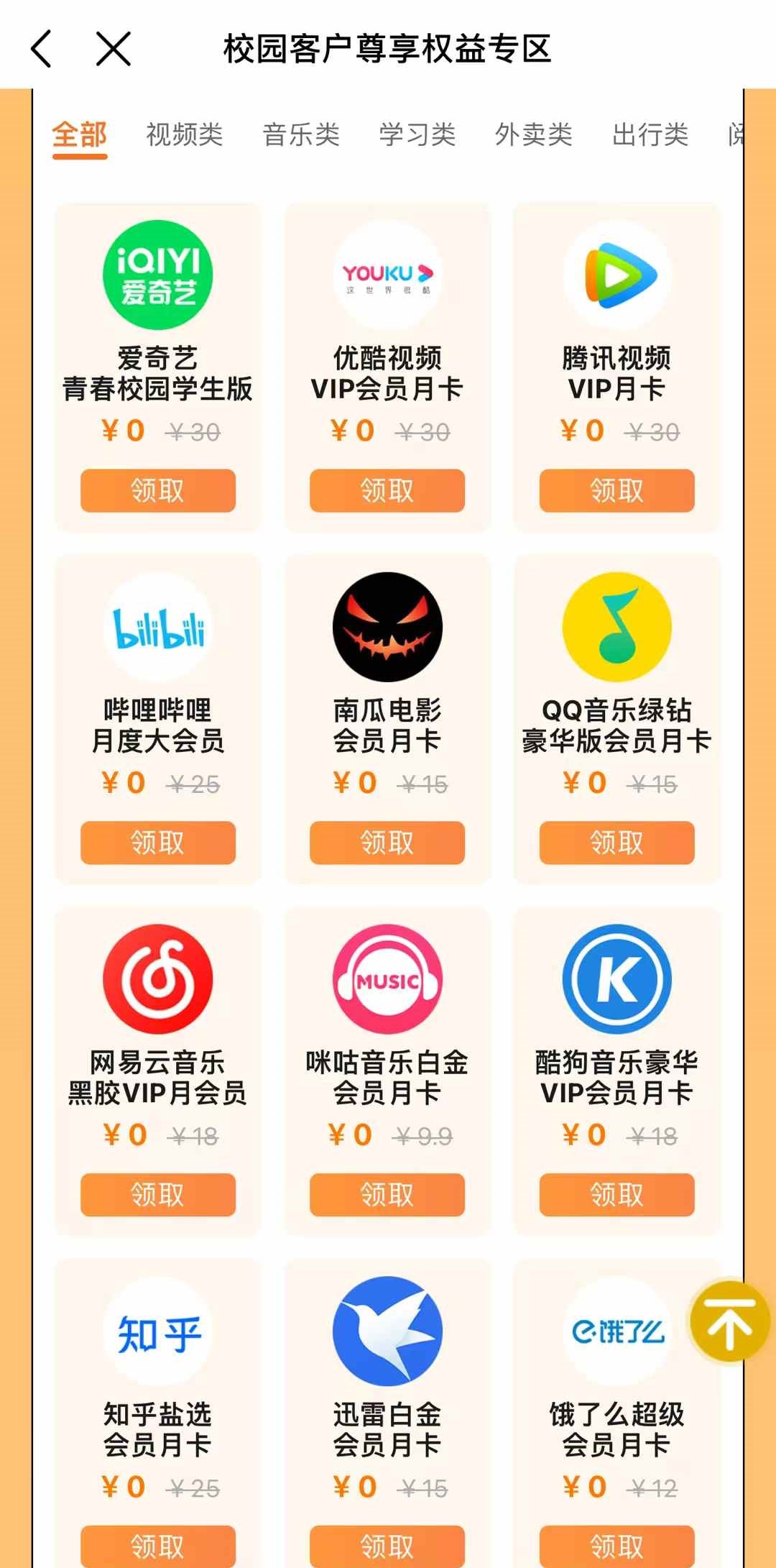The width and height of the screenshot is (776, 1568).
Task: Claim 网易云音乐黑胶VIP月会员
Action: tap(157, 1194)
